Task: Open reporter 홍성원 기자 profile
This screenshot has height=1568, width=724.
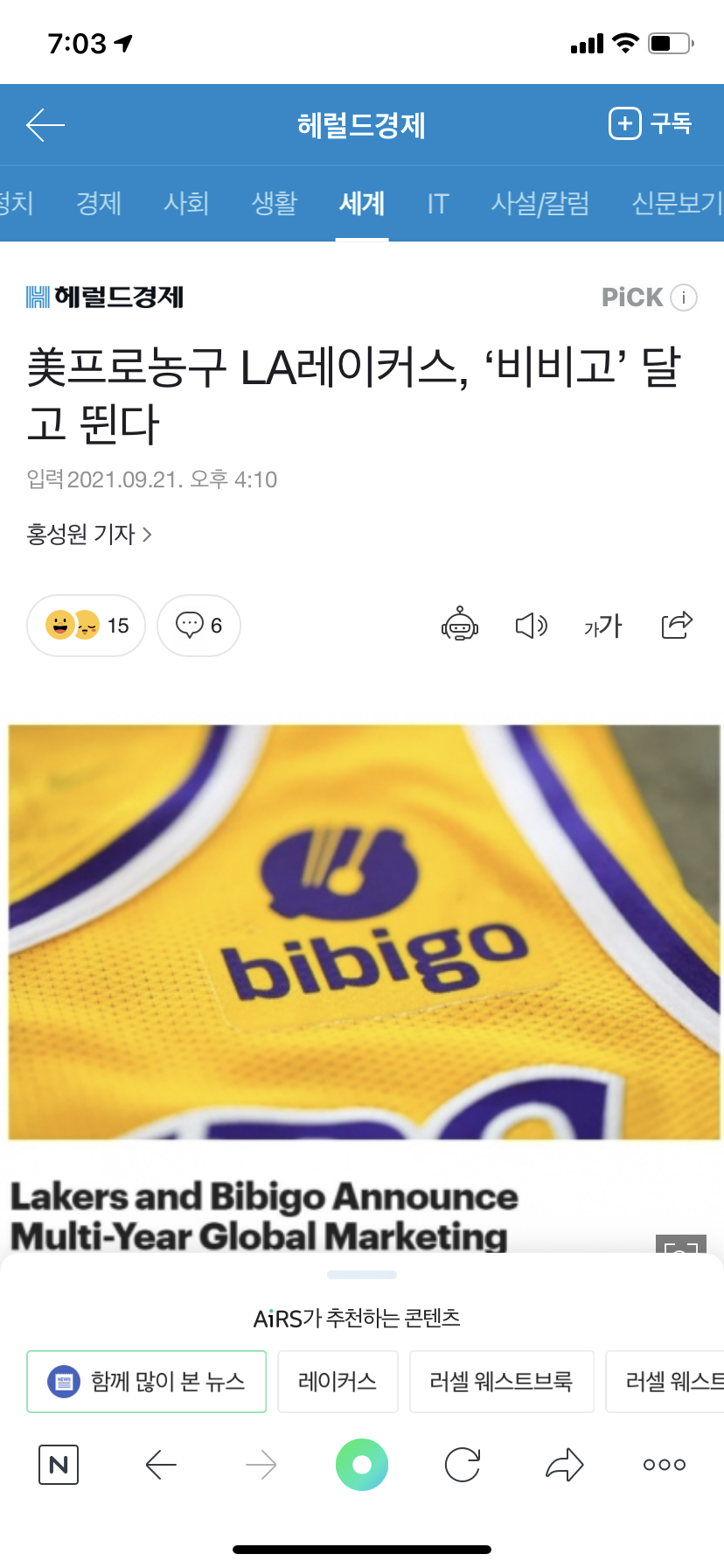Action: [x=89, y=534]
